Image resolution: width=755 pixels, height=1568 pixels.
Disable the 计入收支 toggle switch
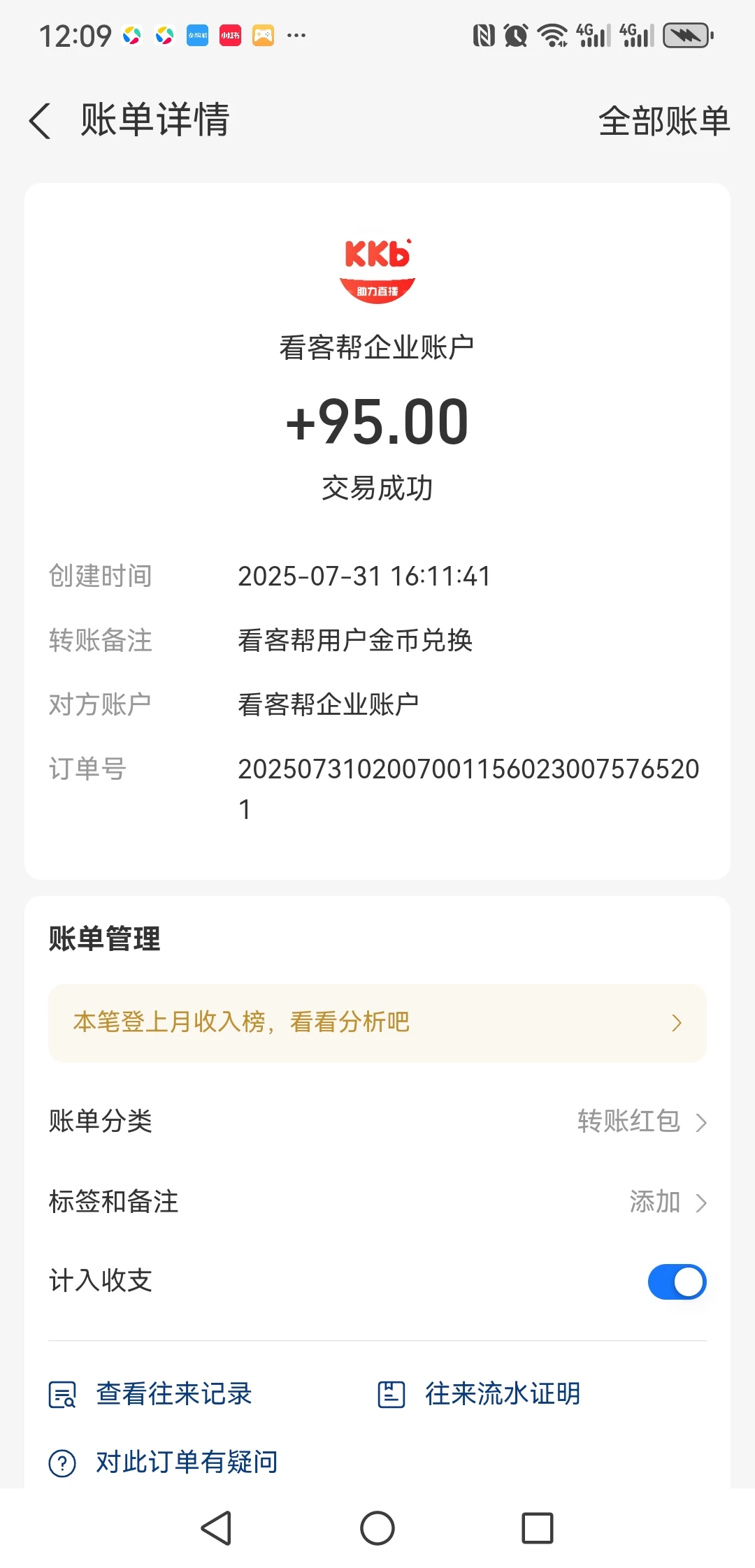(675, 1282)
